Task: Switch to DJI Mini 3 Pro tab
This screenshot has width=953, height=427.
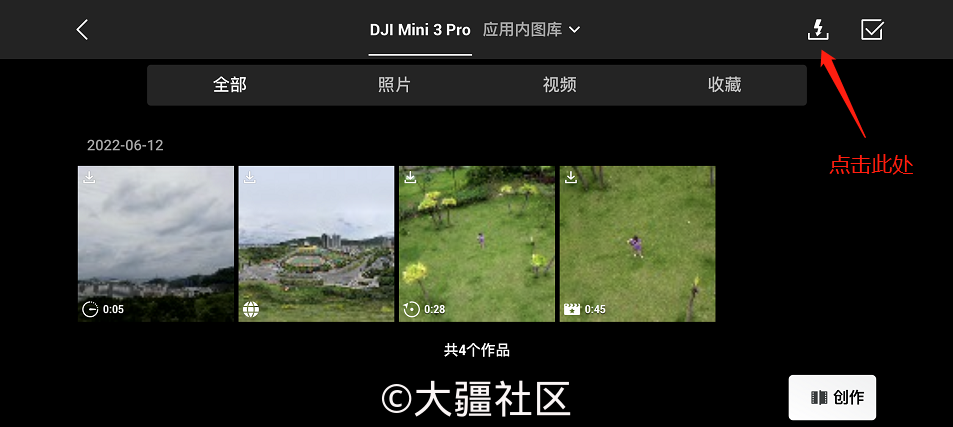Action: pyautogui.click(x=420, y=30)
